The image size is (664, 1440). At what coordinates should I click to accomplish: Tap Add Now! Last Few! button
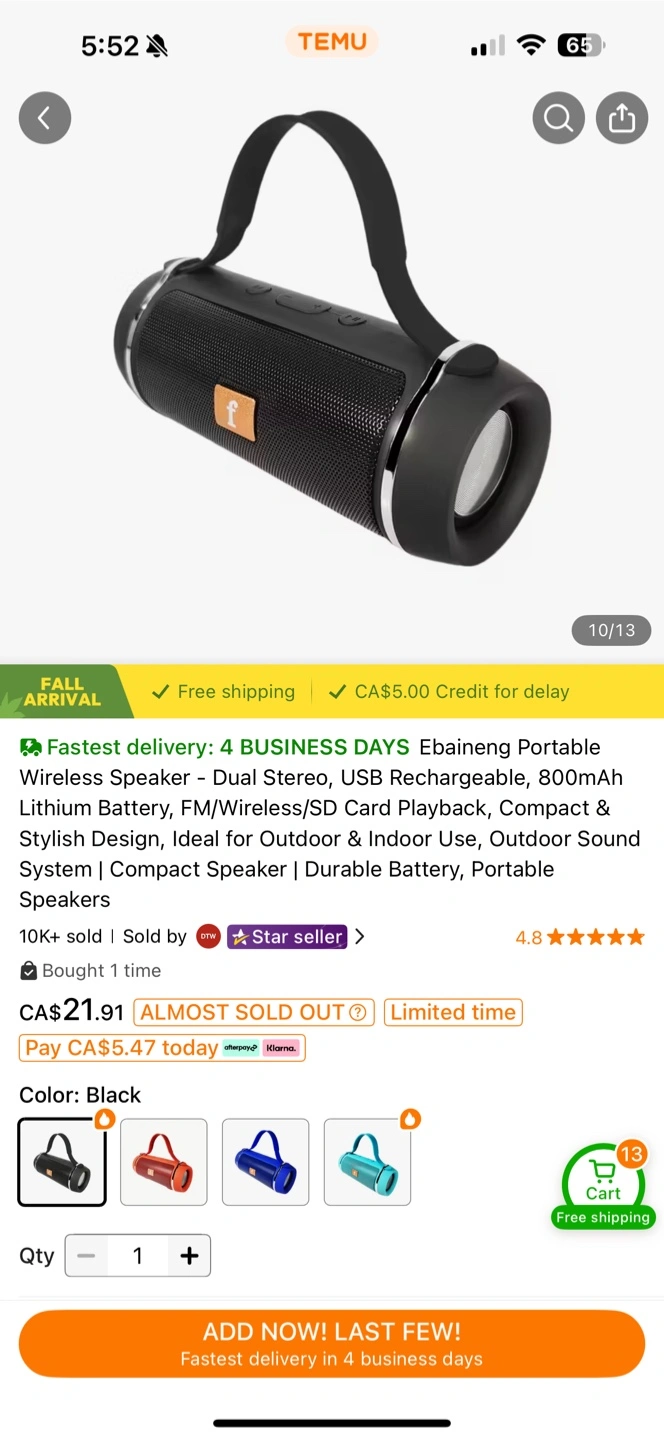332,1344
